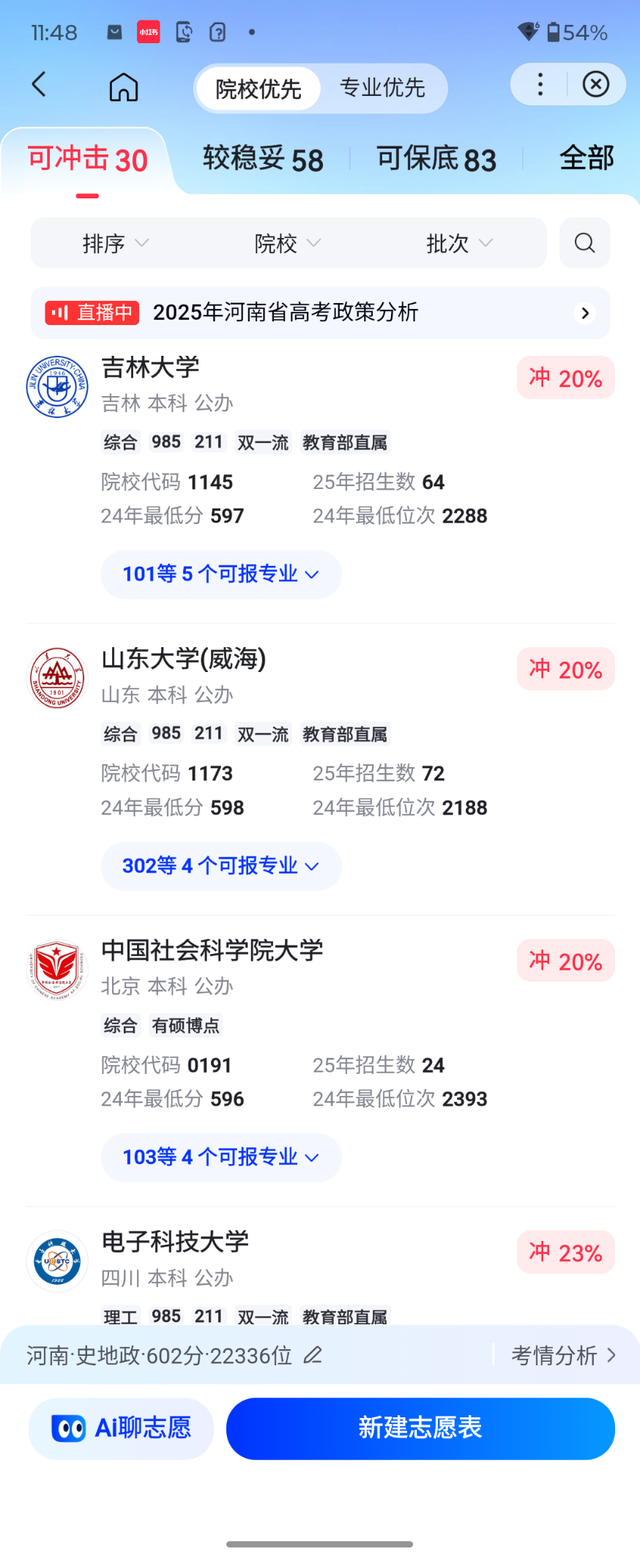Close the mini program
Screen dimensions: 640x1563
(x=596, y=84)
